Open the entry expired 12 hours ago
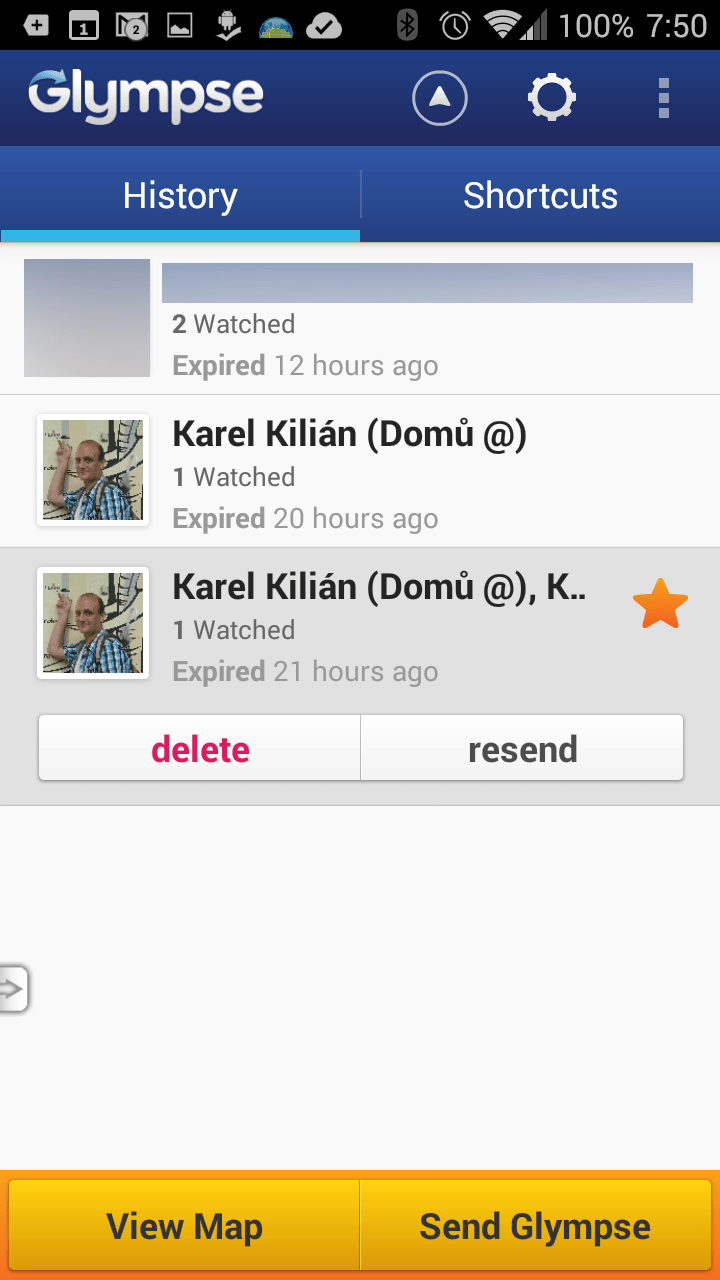The image size is (720, 1280). click(360, 319)
